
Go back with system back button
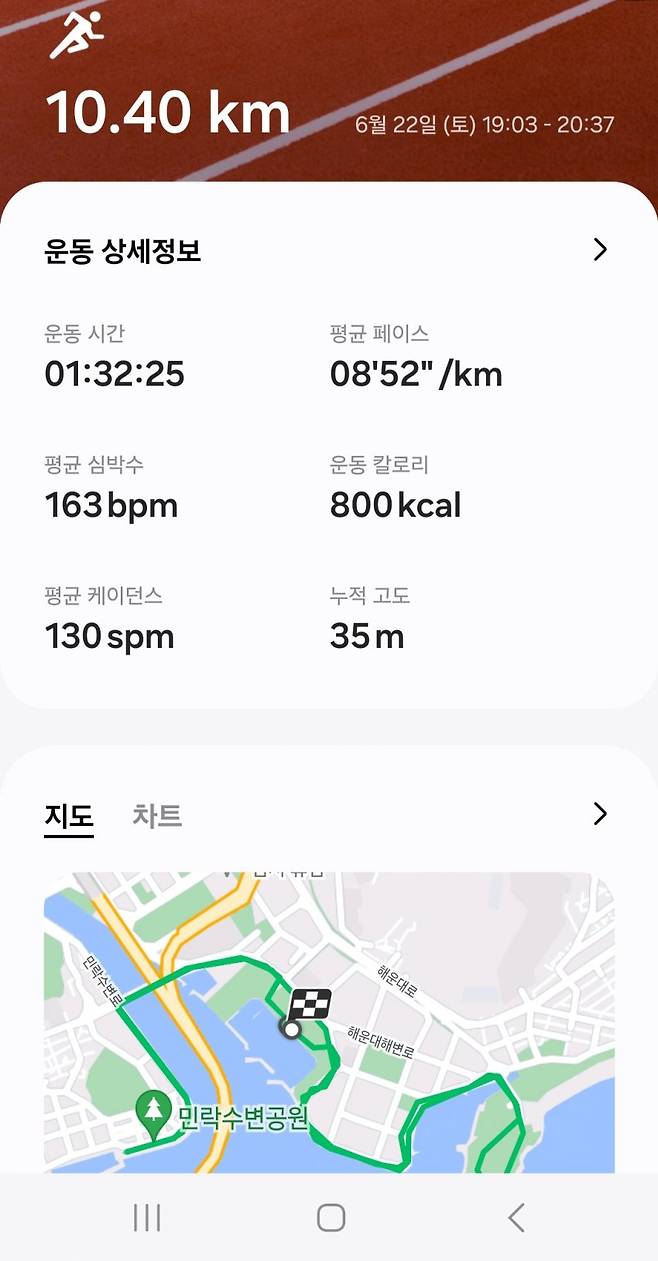tap(516, 1217)
